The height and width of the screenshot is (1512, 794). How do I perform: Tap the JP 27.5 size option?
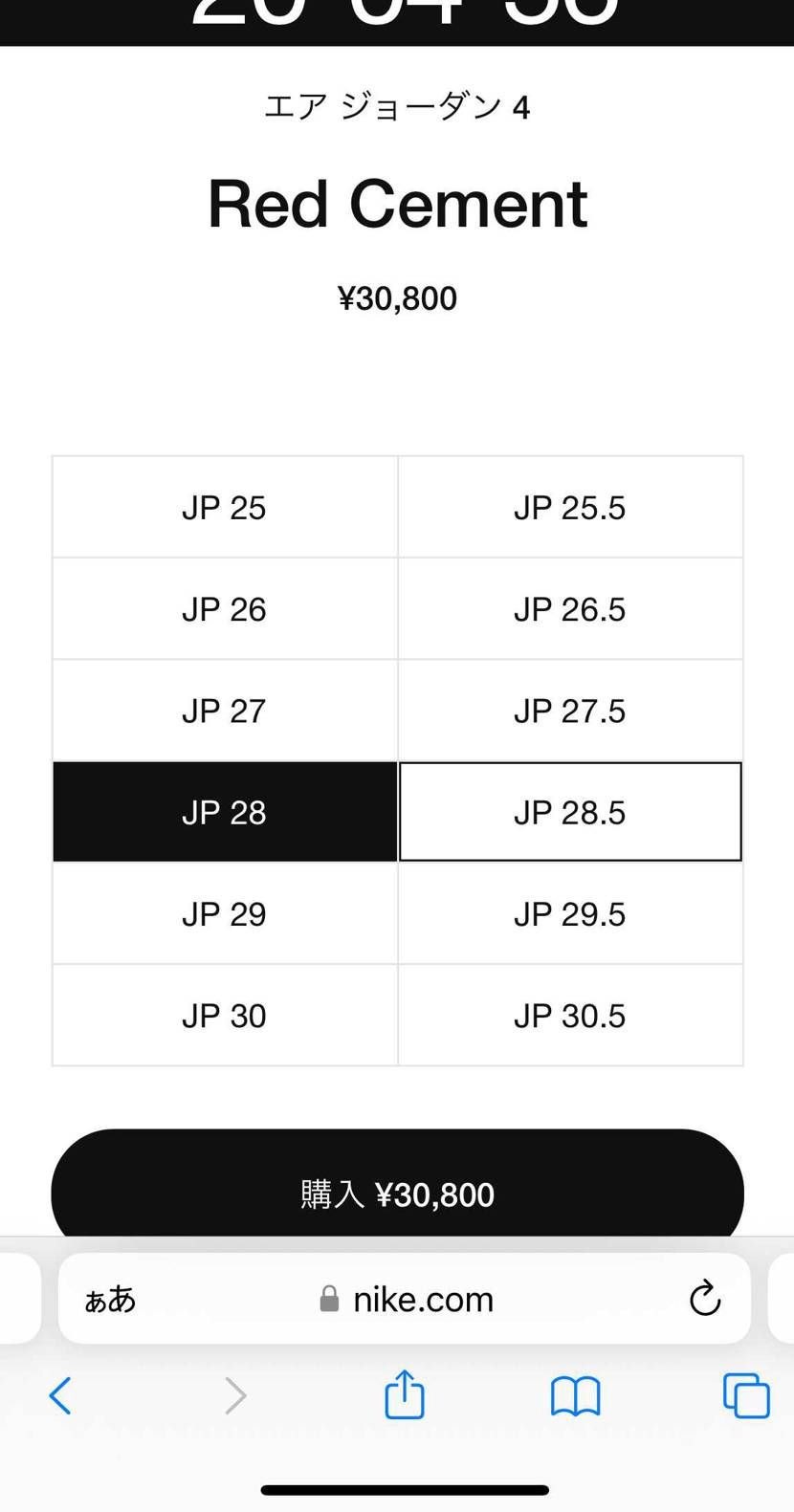[x=570, y=711]
